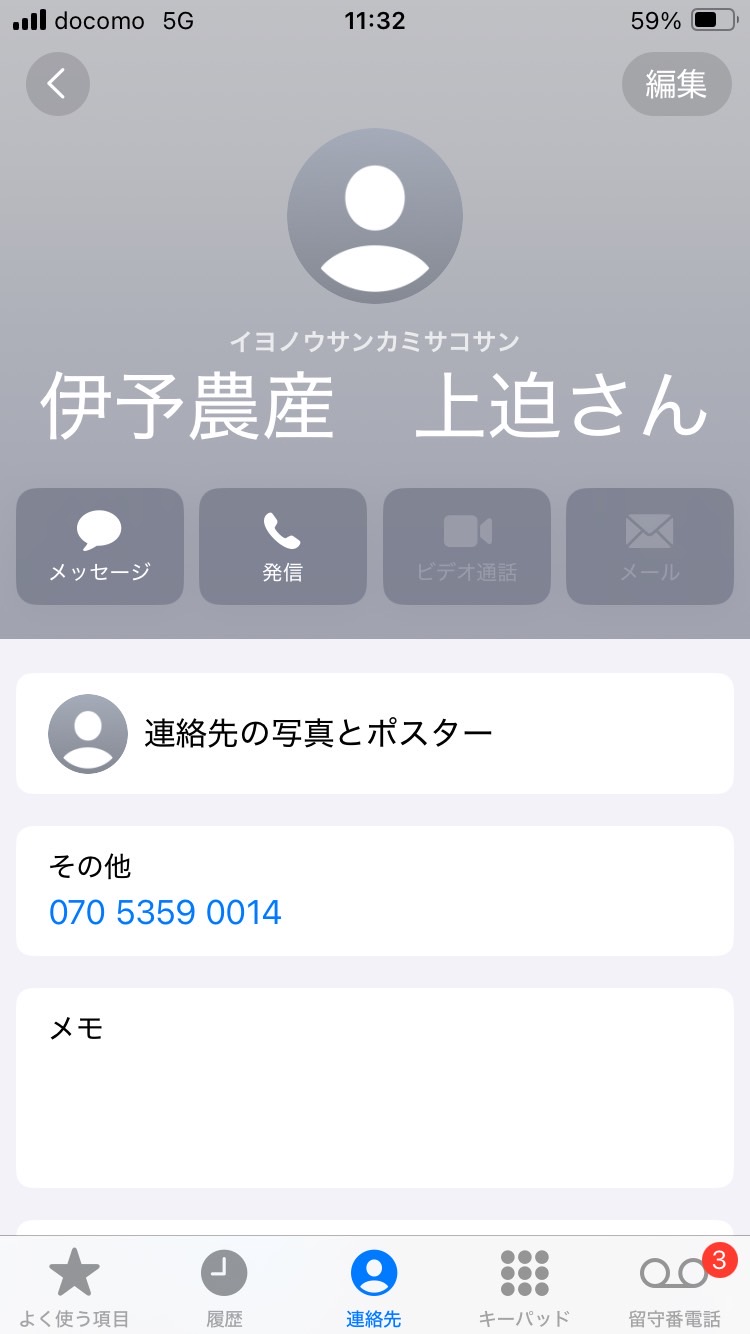Call the contact with 発信
This screenshot has height=1334, width=750.
point(283,546)
